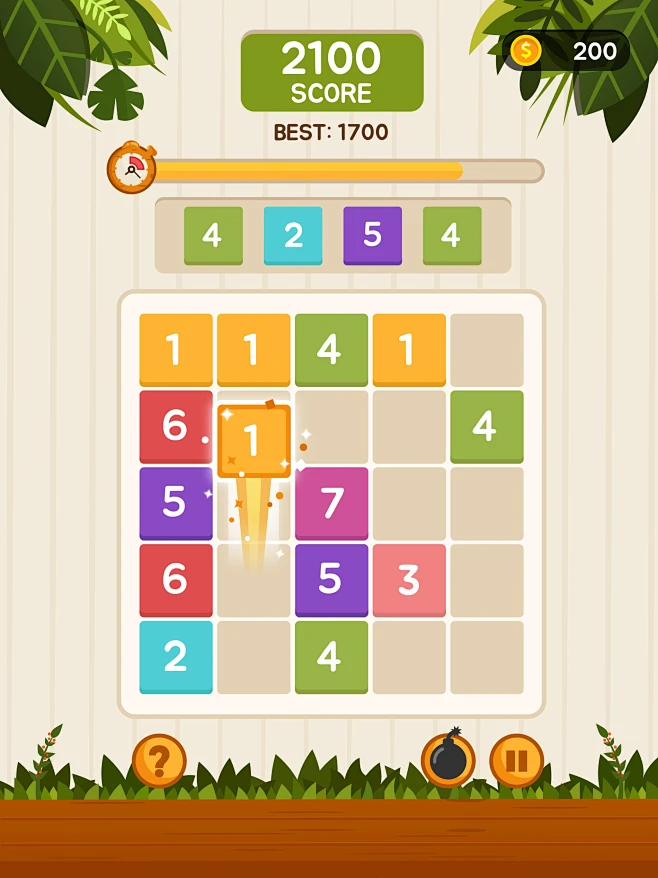Select the pink 3 tile on the board

[x=409, y=580]
